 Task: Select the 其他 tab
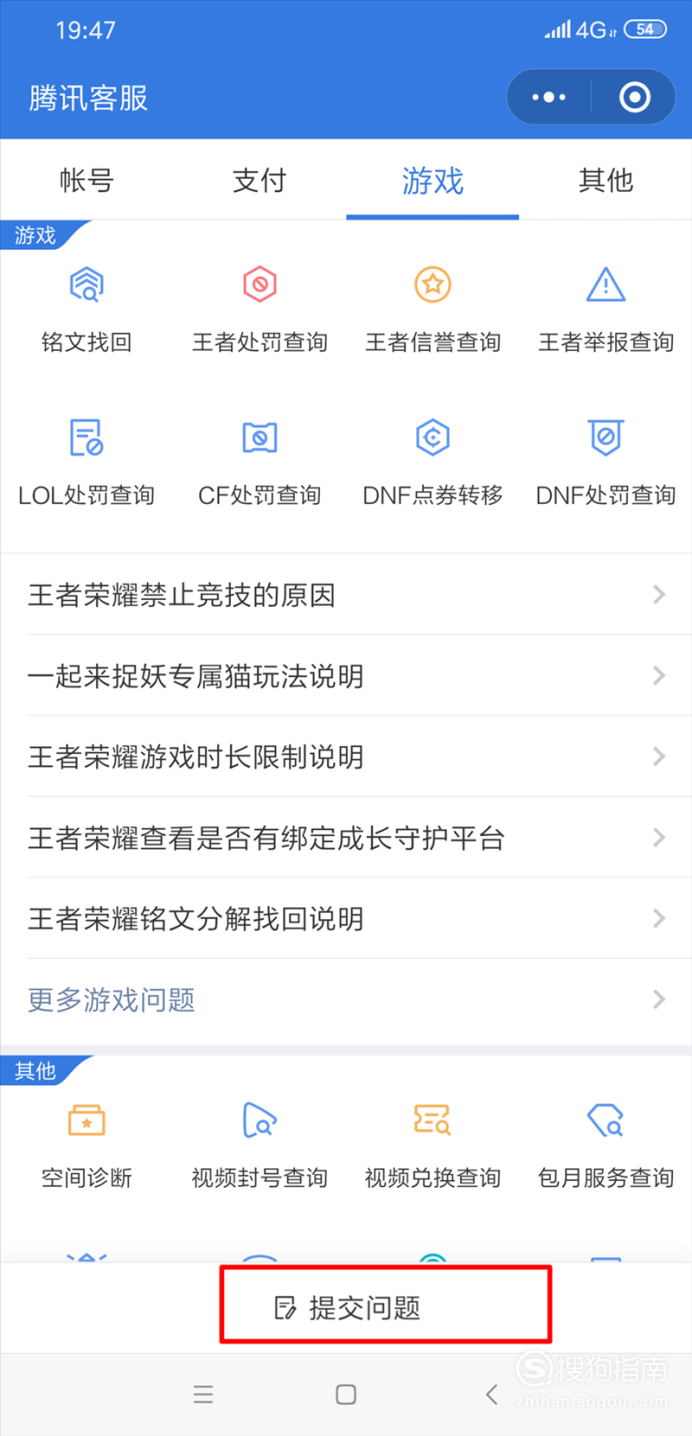coord(606,181)
